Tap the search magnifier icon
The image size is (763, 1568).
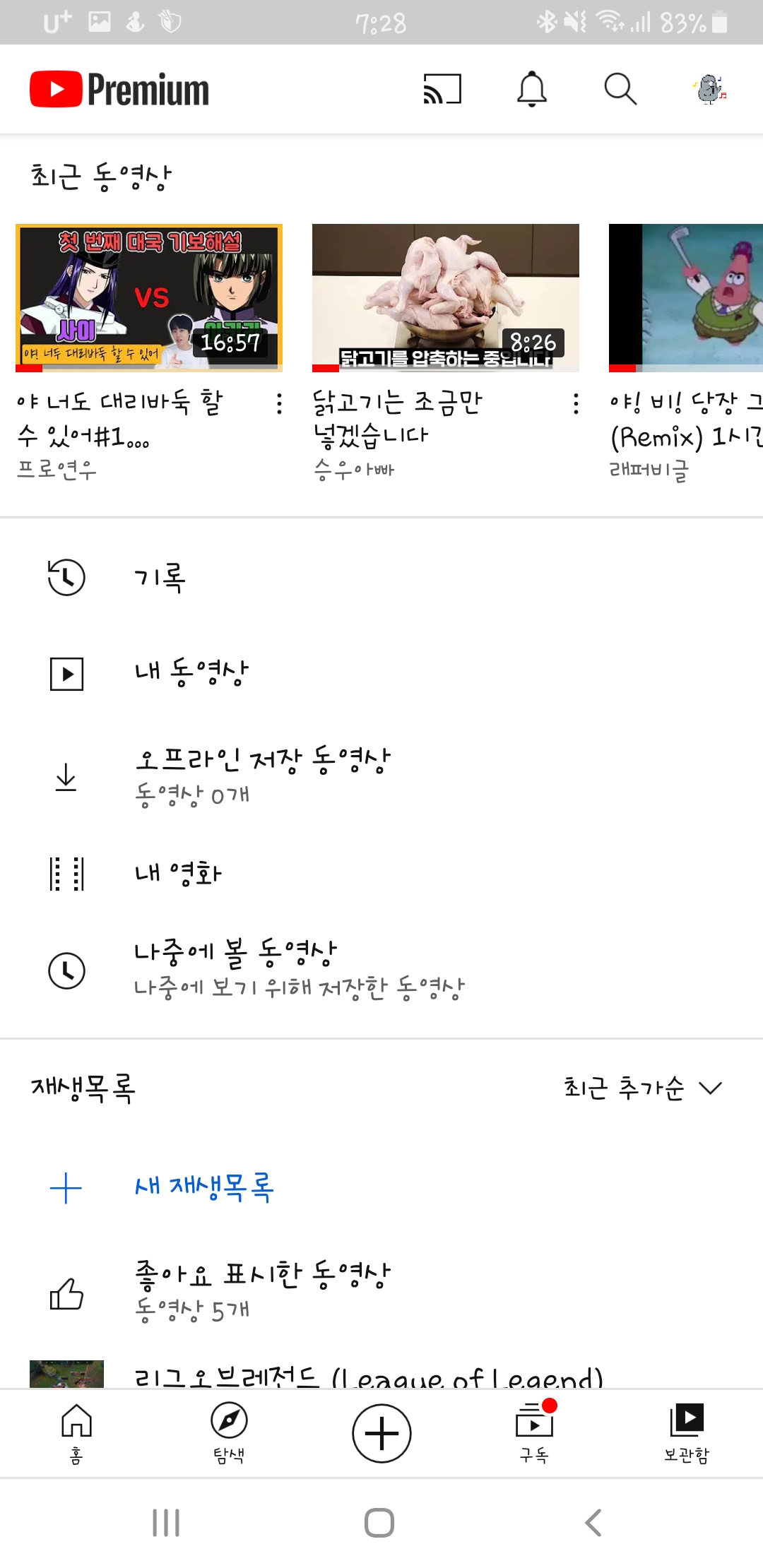[x=620, y=90]
